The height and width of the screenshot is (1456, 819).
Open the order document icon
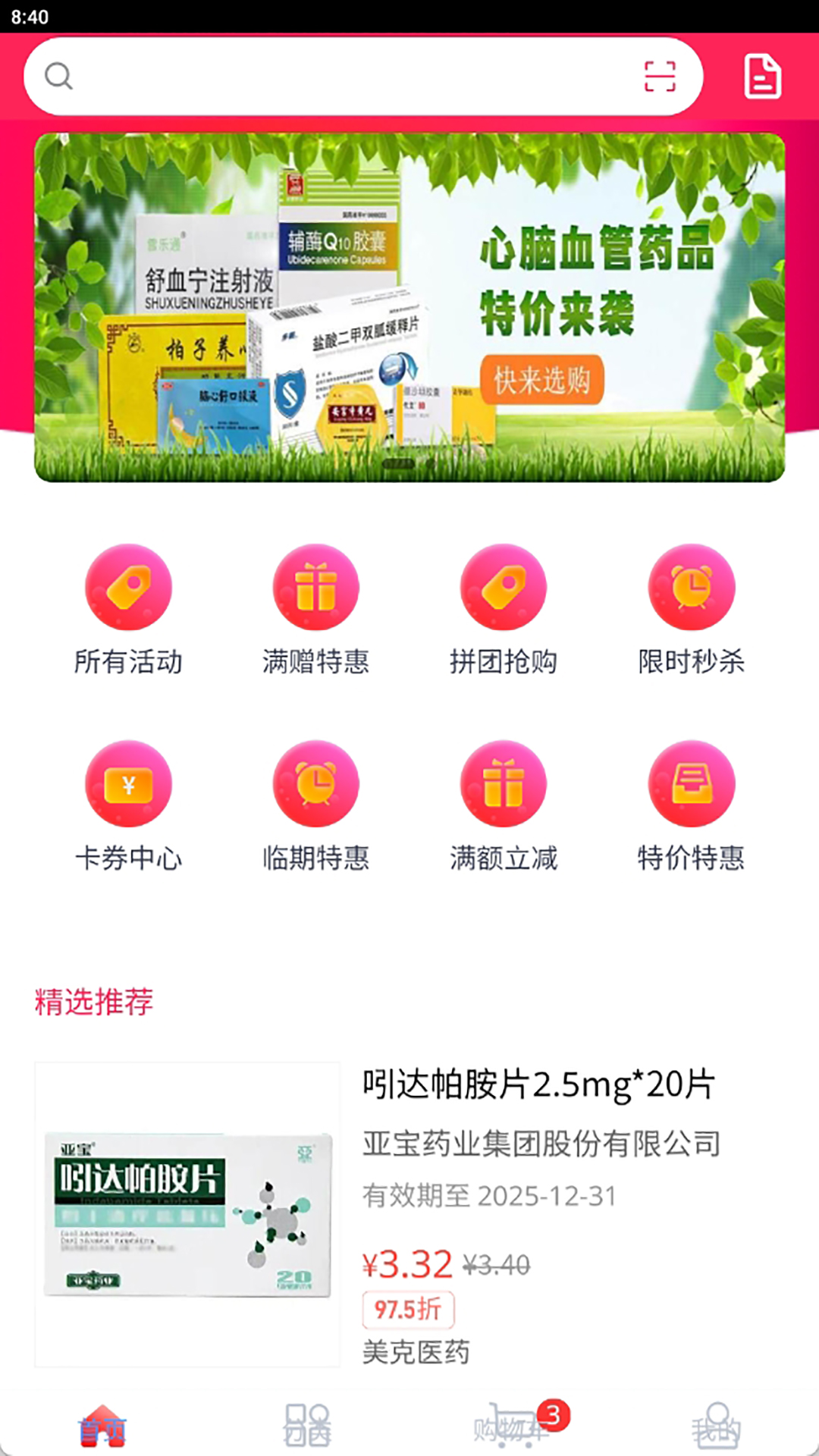pos(762,76)
